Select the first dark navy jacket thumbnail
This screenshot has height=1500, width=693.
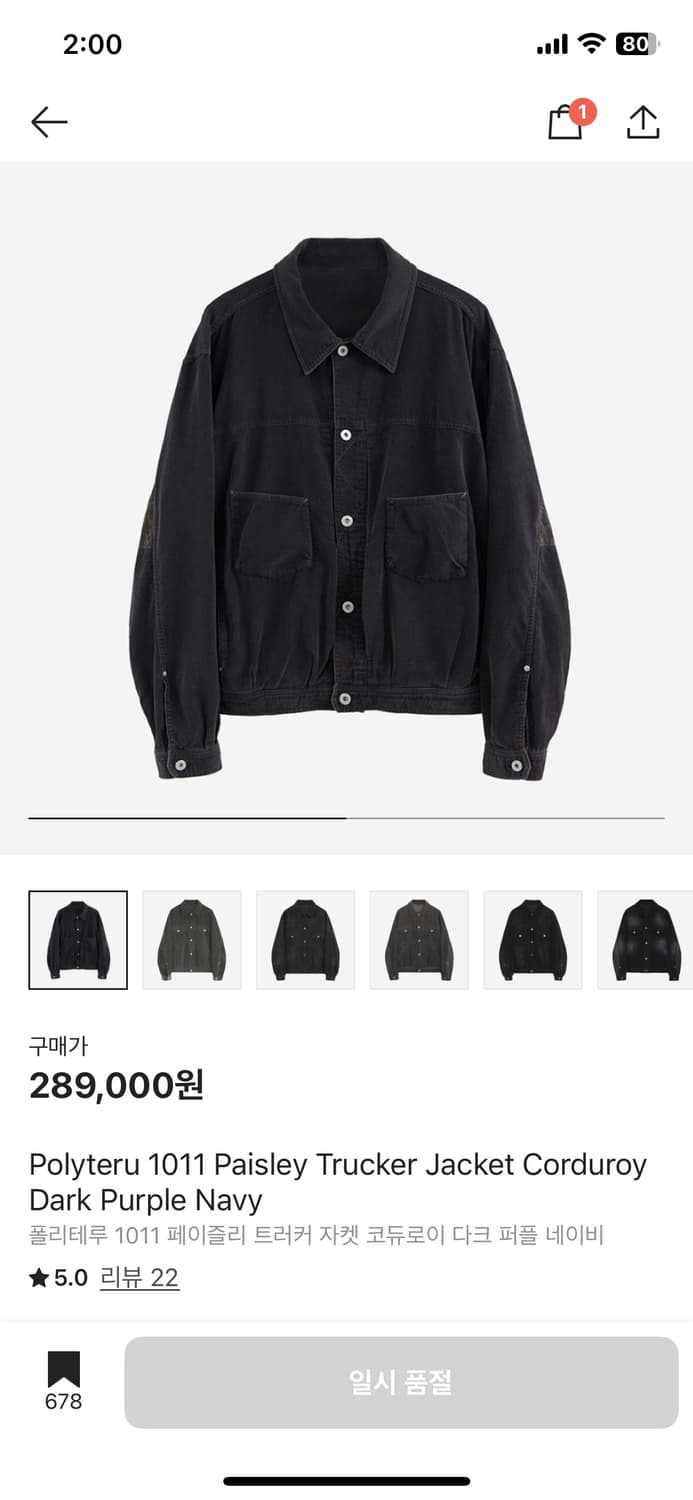(x=78, y=940)
